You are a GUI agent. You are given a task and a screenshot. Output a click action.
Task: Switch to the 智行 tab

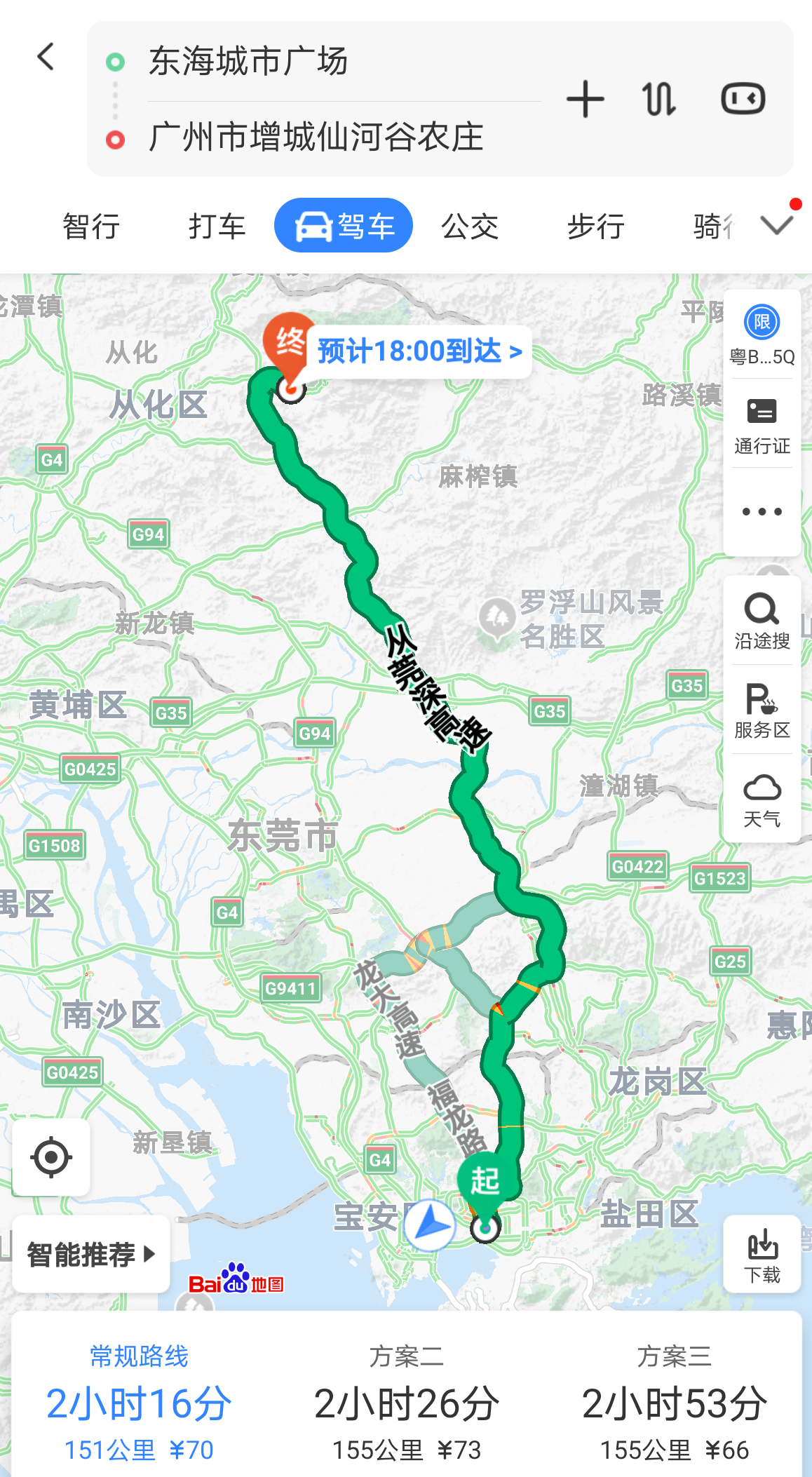pyautogui.click(x=91, y=226)
